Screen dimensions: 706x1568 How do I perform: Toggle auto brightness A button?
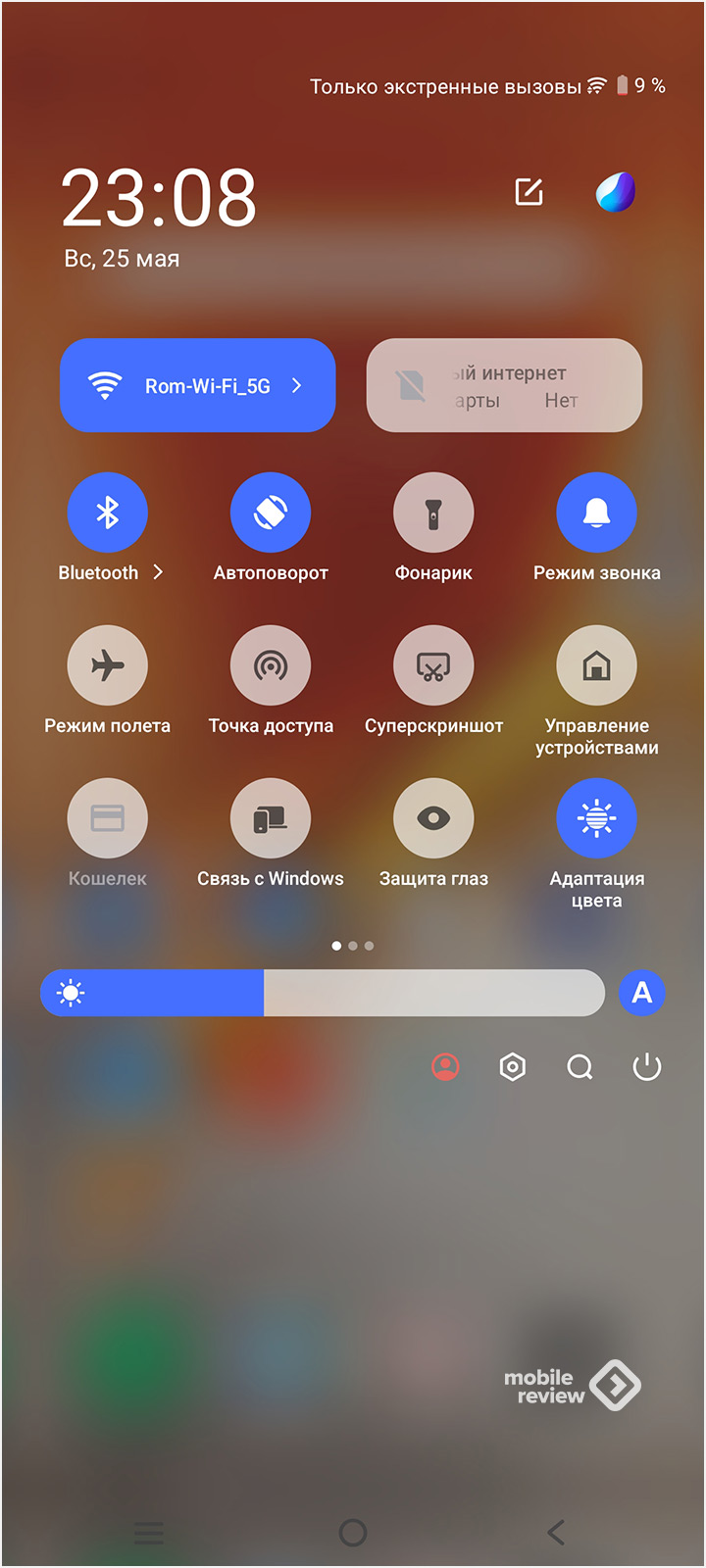point(642,993)
